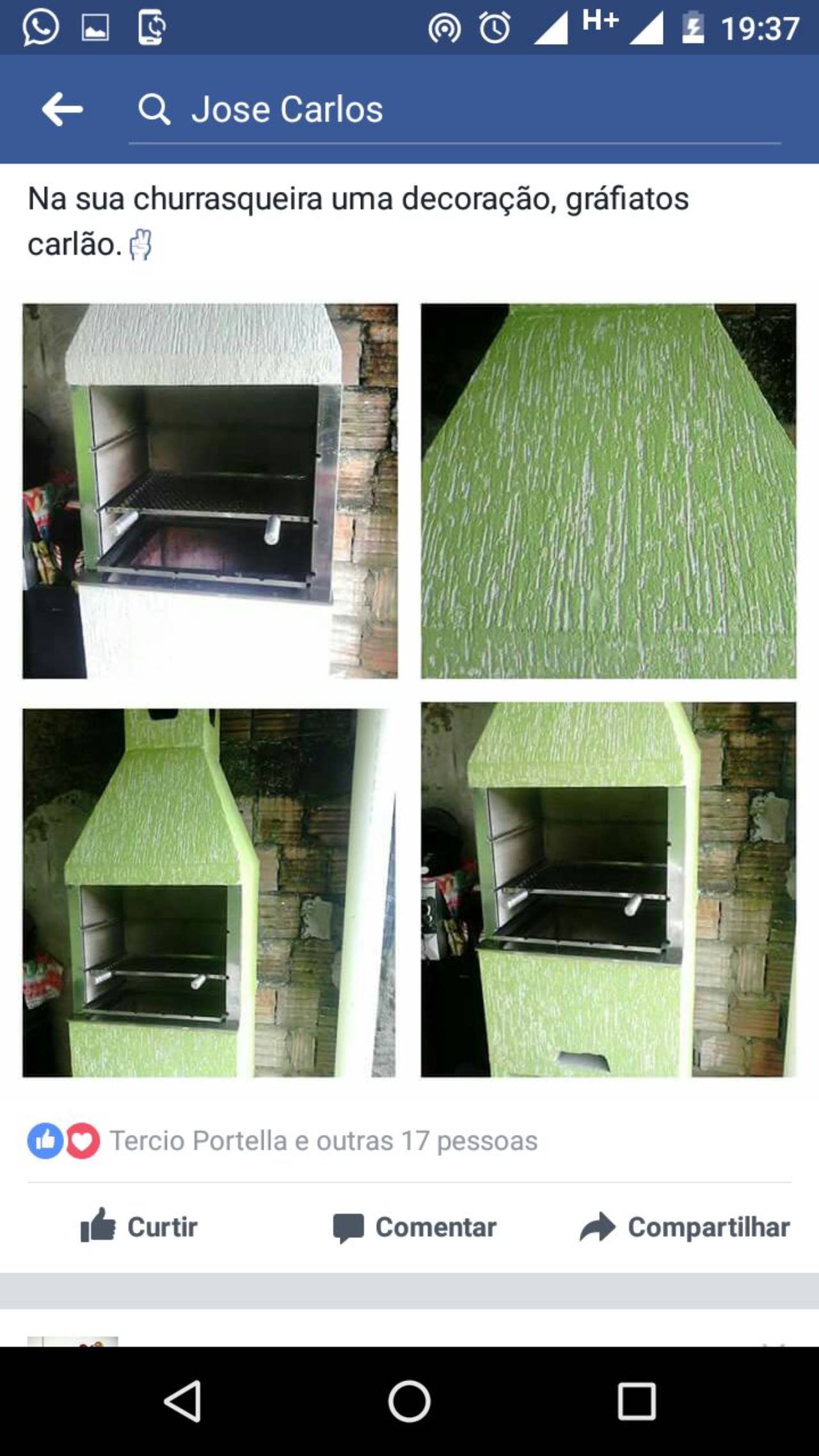The width and height of the screenshot is (819, 1456).
Task: Share the post with Compartilhar
Action: click(685, 1227)
